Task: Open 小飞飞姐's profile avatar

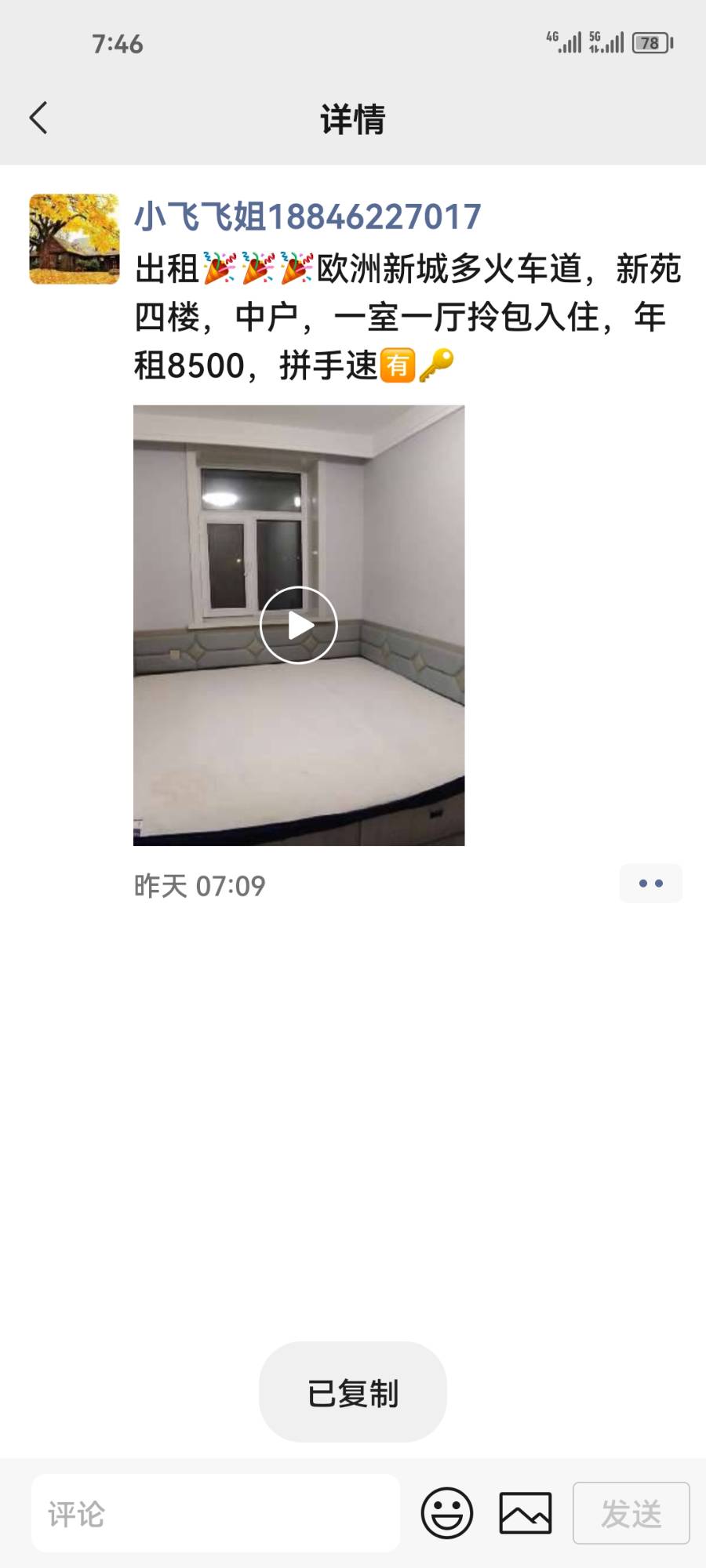Action: [75, 239]
